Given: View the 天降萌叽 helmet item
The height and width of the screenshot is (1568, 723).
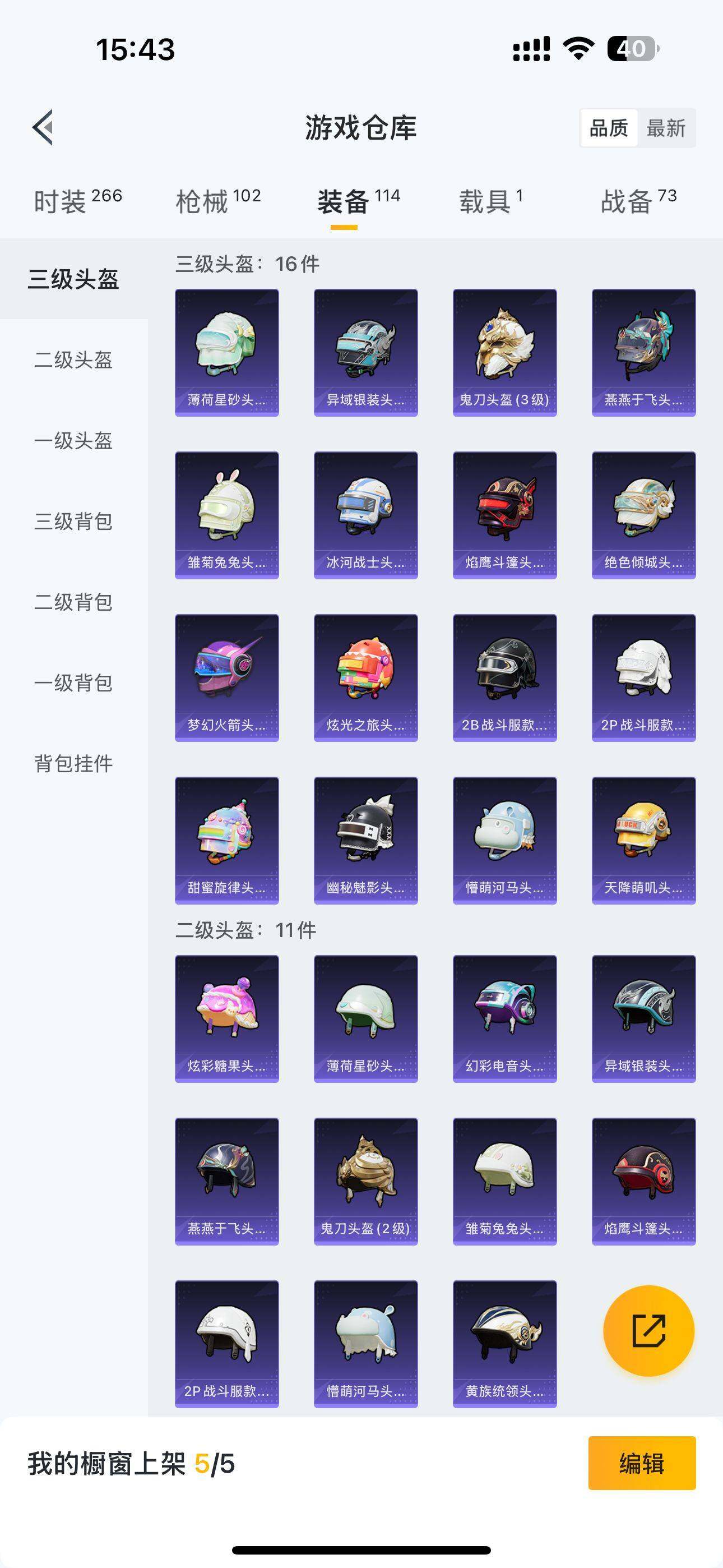Looking at the screenshot, I should click(x=643, y=840).
